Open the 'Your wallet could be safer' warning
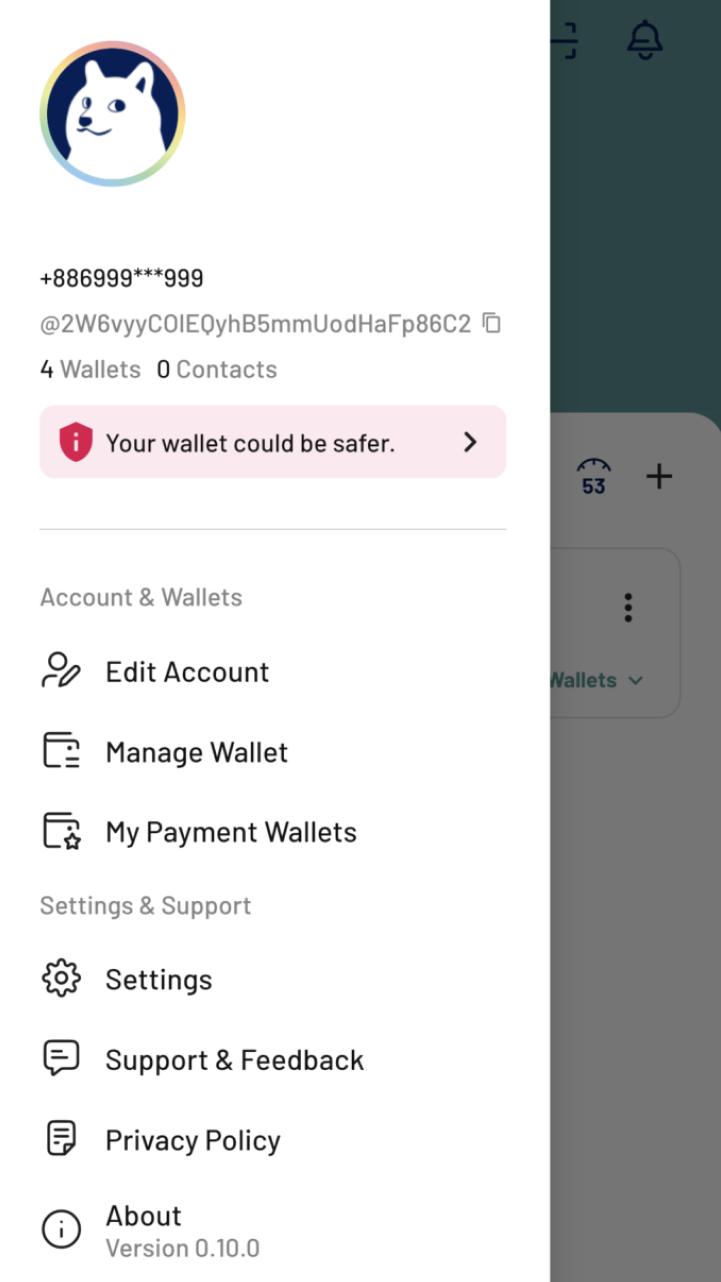The height and width of the screenshot is (1282, 721). tap(273, 442)
